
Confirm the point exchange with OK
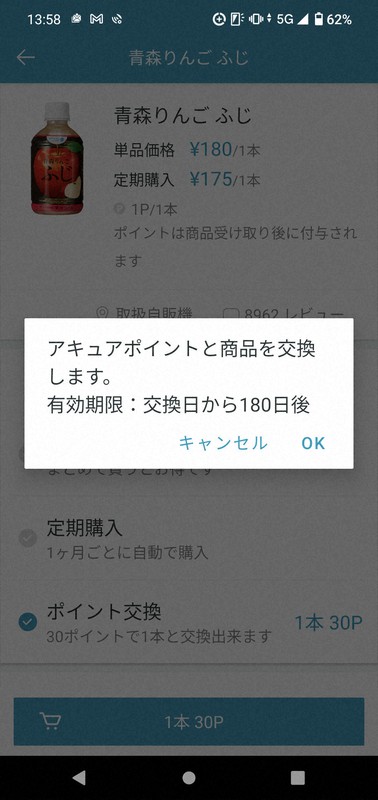click(313, 443)
